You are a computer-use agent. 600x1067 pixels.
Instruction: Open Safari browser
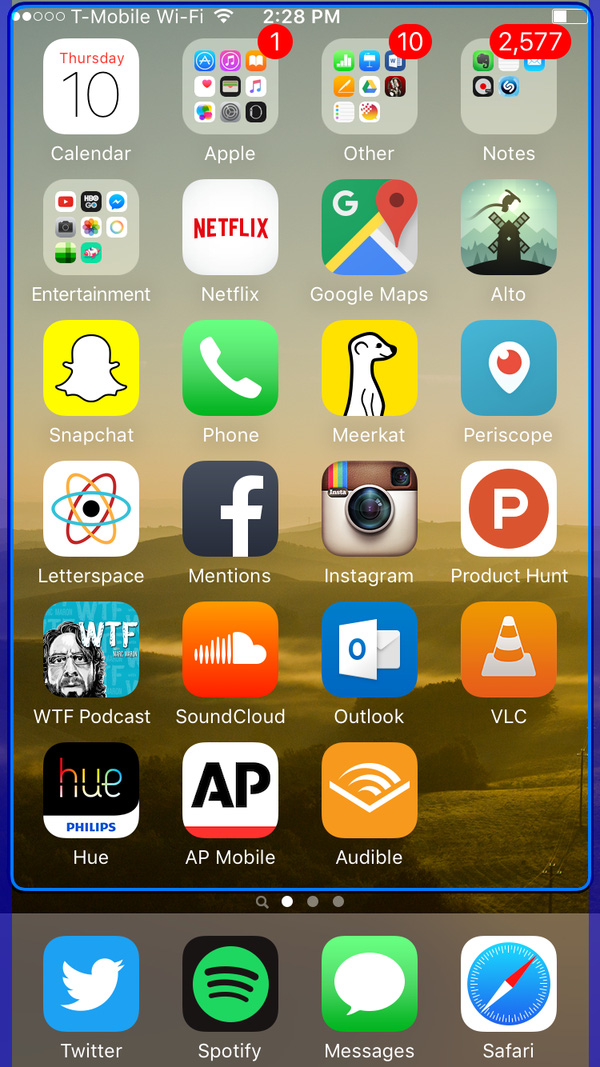(x=508, y=984)
